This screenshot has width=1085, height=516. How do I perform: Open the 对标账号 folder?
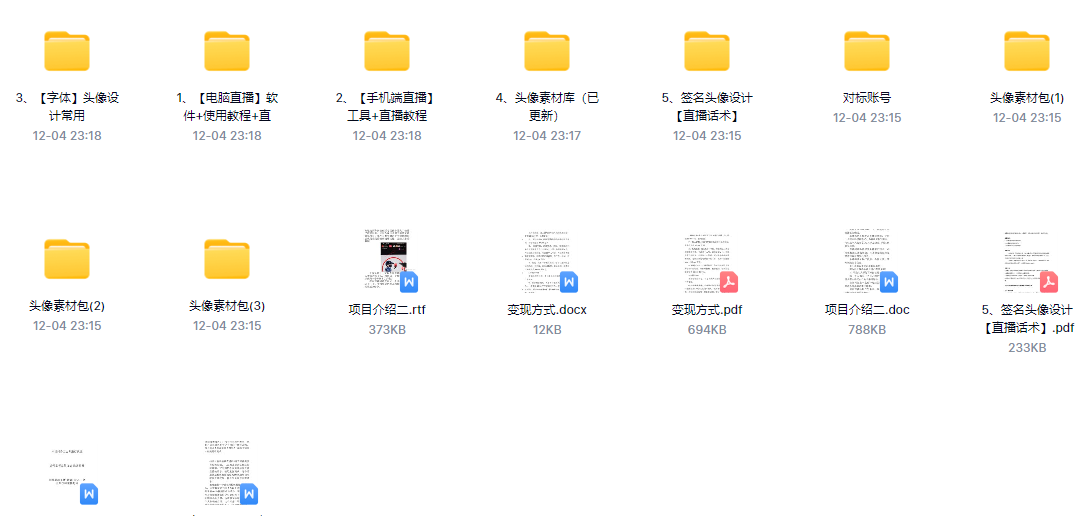(867, 52)
